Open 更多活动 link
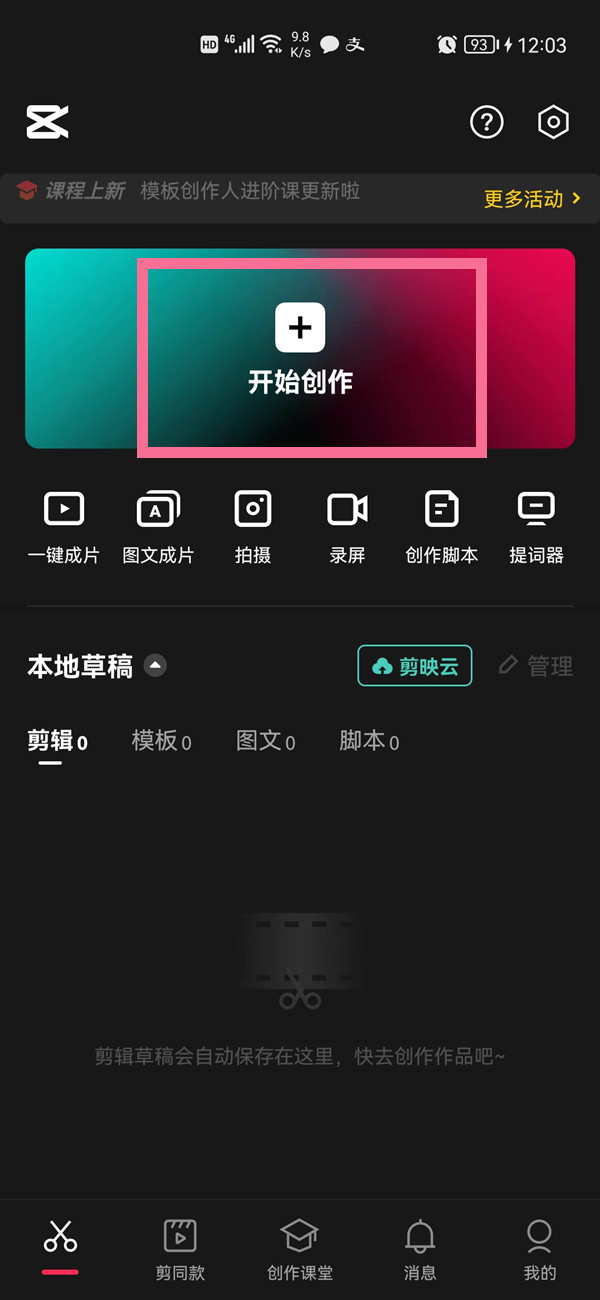The width and height of the screenshot is (600, 1300). (x=531, y=199)
